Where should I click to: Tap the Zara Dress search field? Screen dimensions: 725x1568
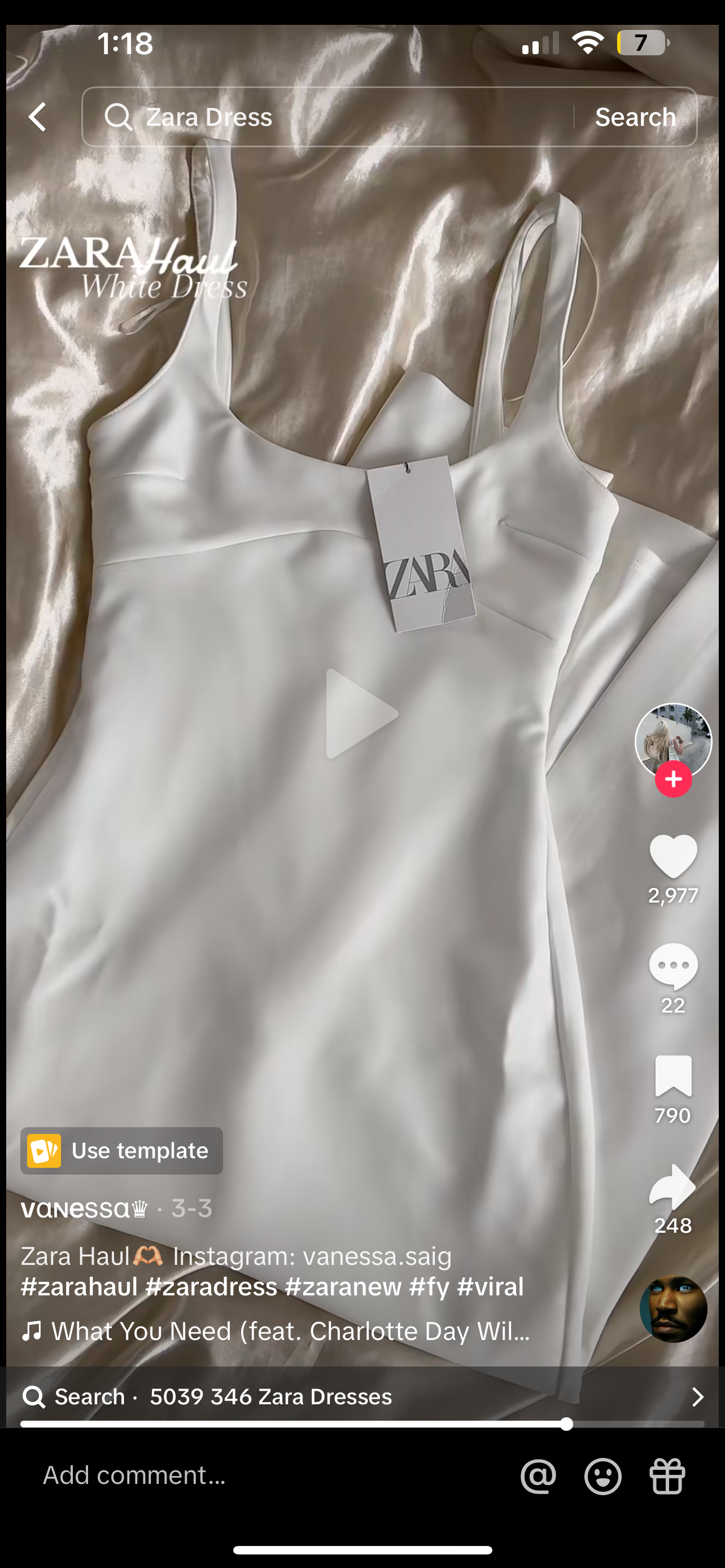(329, 117)
